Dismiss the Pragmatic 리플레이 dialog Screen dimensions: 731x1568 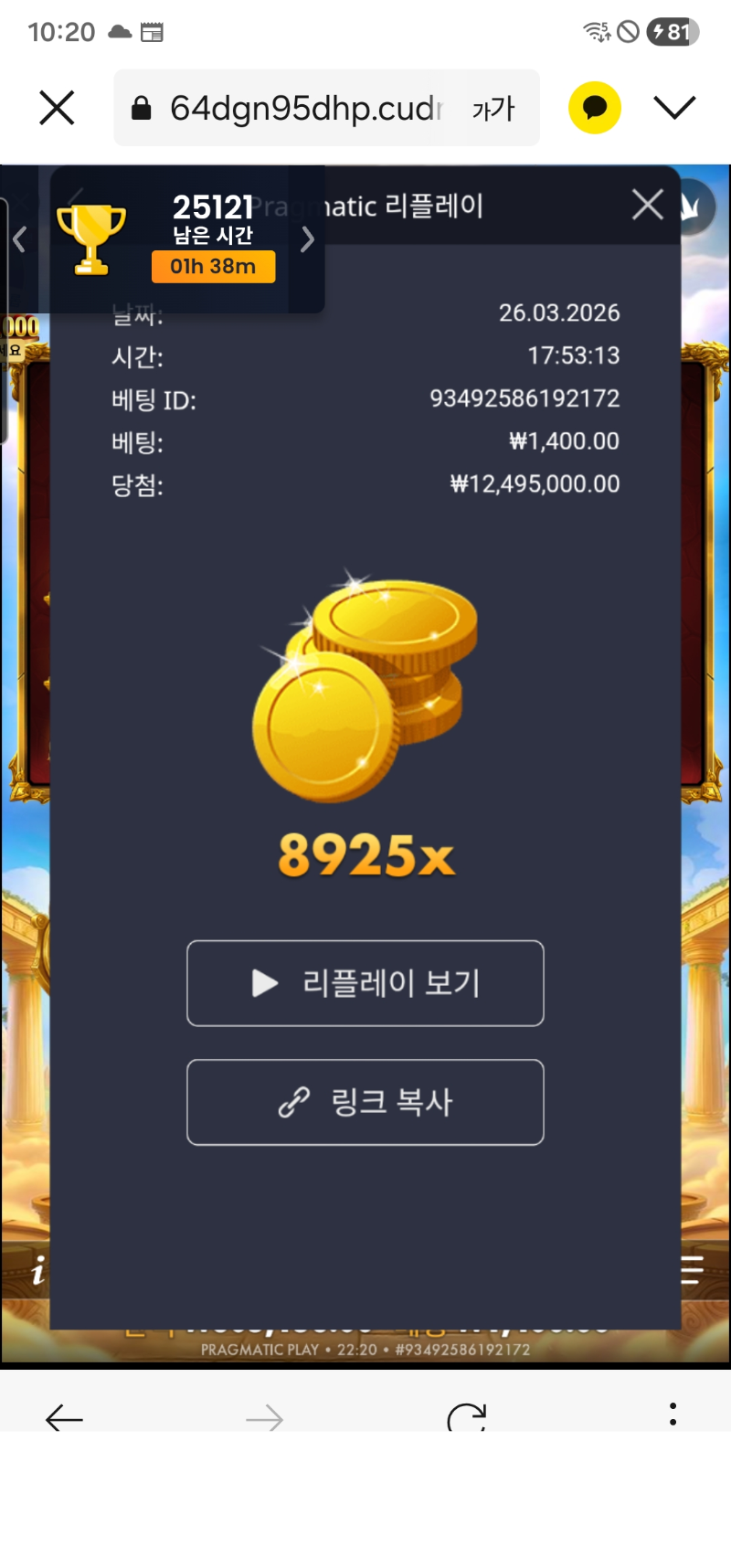[x=648, y=205]
